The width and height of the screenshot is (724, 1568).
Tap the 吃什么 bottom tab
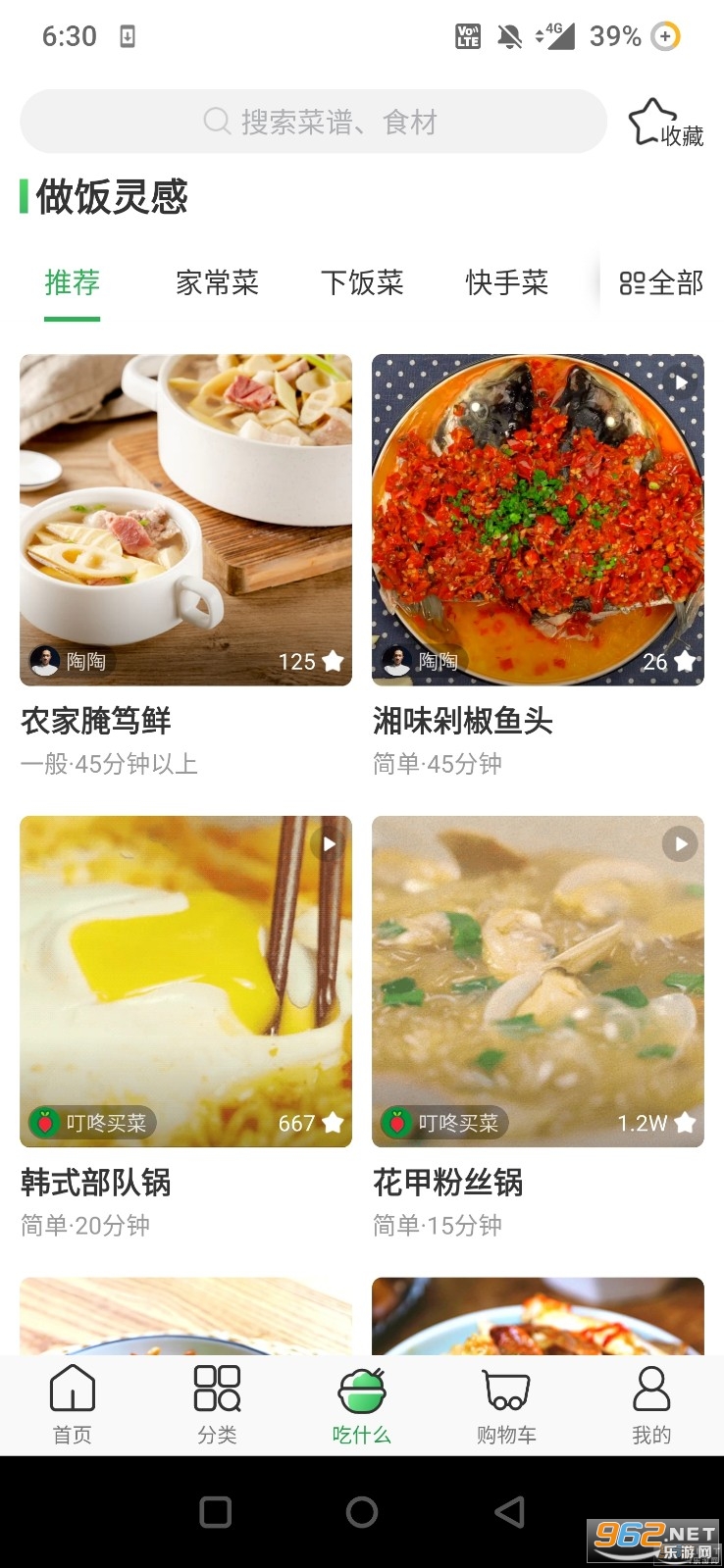(362, 1405)
